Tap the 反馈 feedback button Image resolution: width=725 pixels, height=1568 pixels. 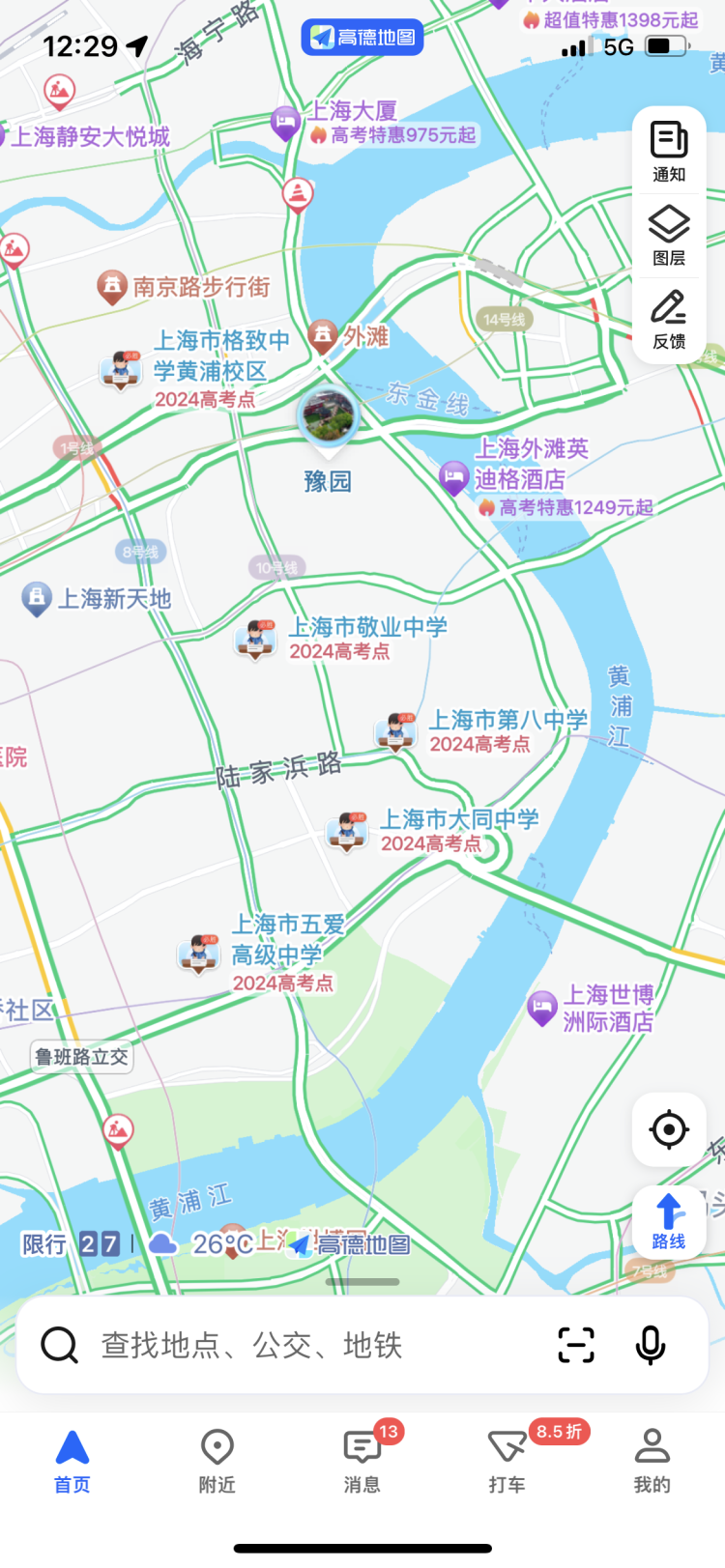[668, 319]
